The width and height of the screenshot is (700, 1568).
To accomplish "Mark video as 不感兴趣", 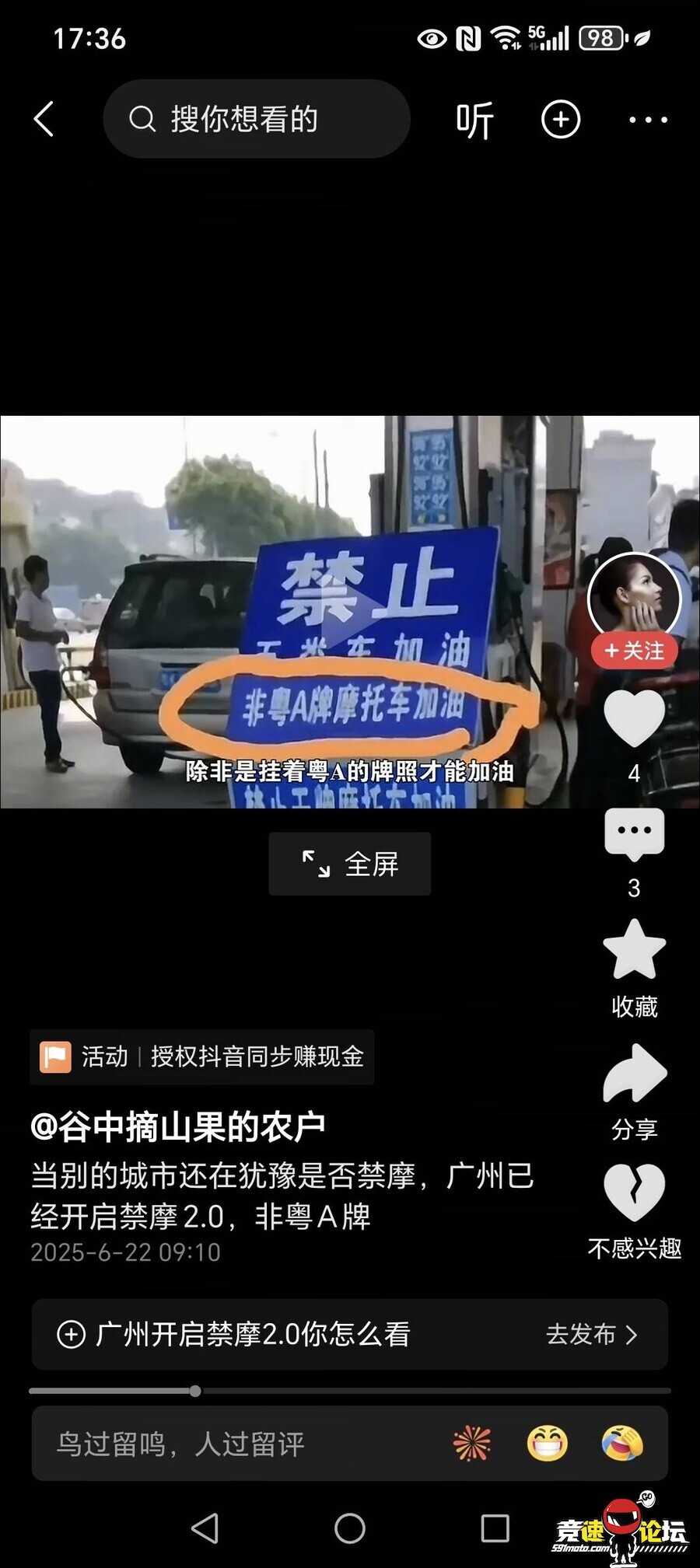I will tap(634, 1193).
